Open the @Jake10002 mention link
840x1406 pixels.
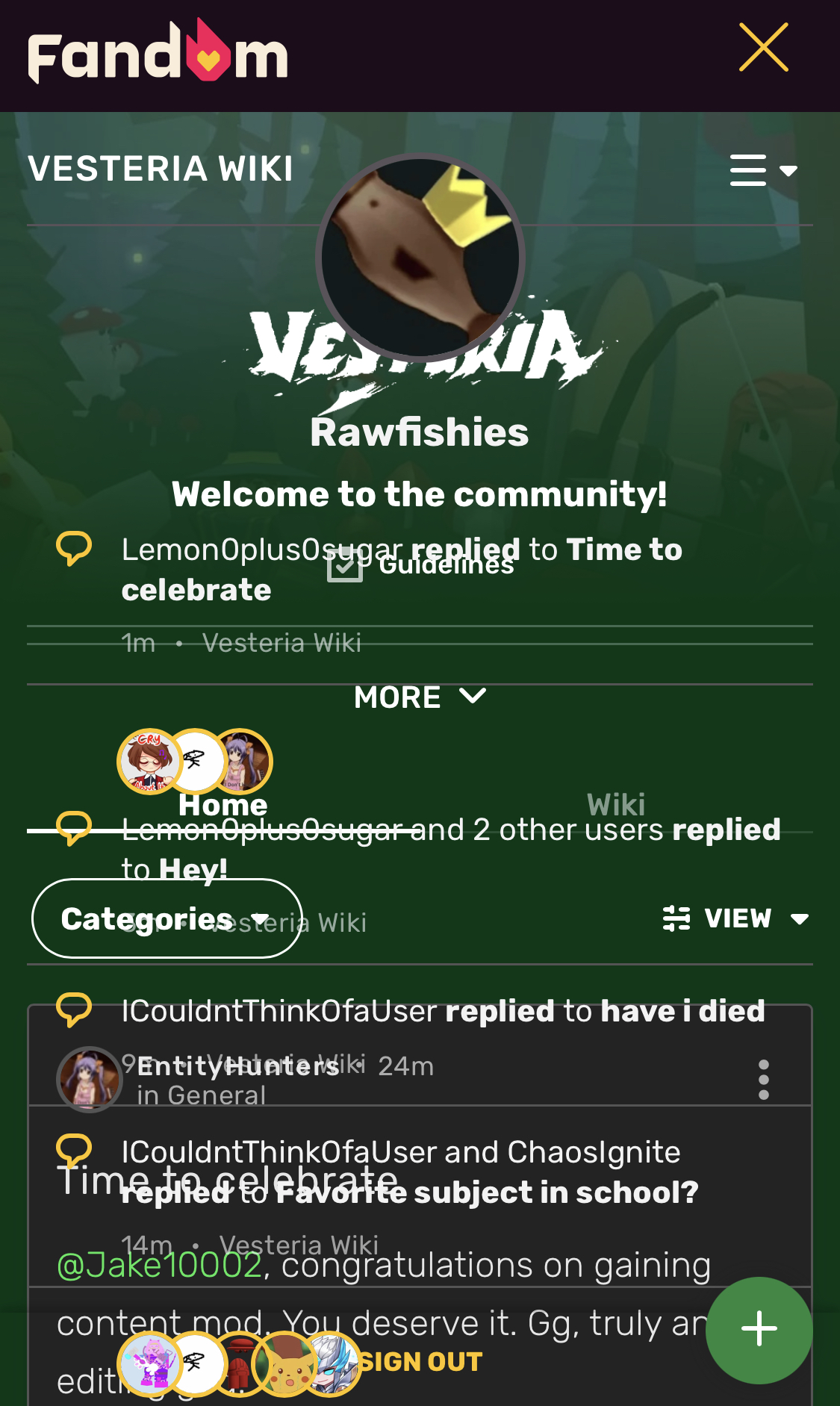tap(159, 1266)
